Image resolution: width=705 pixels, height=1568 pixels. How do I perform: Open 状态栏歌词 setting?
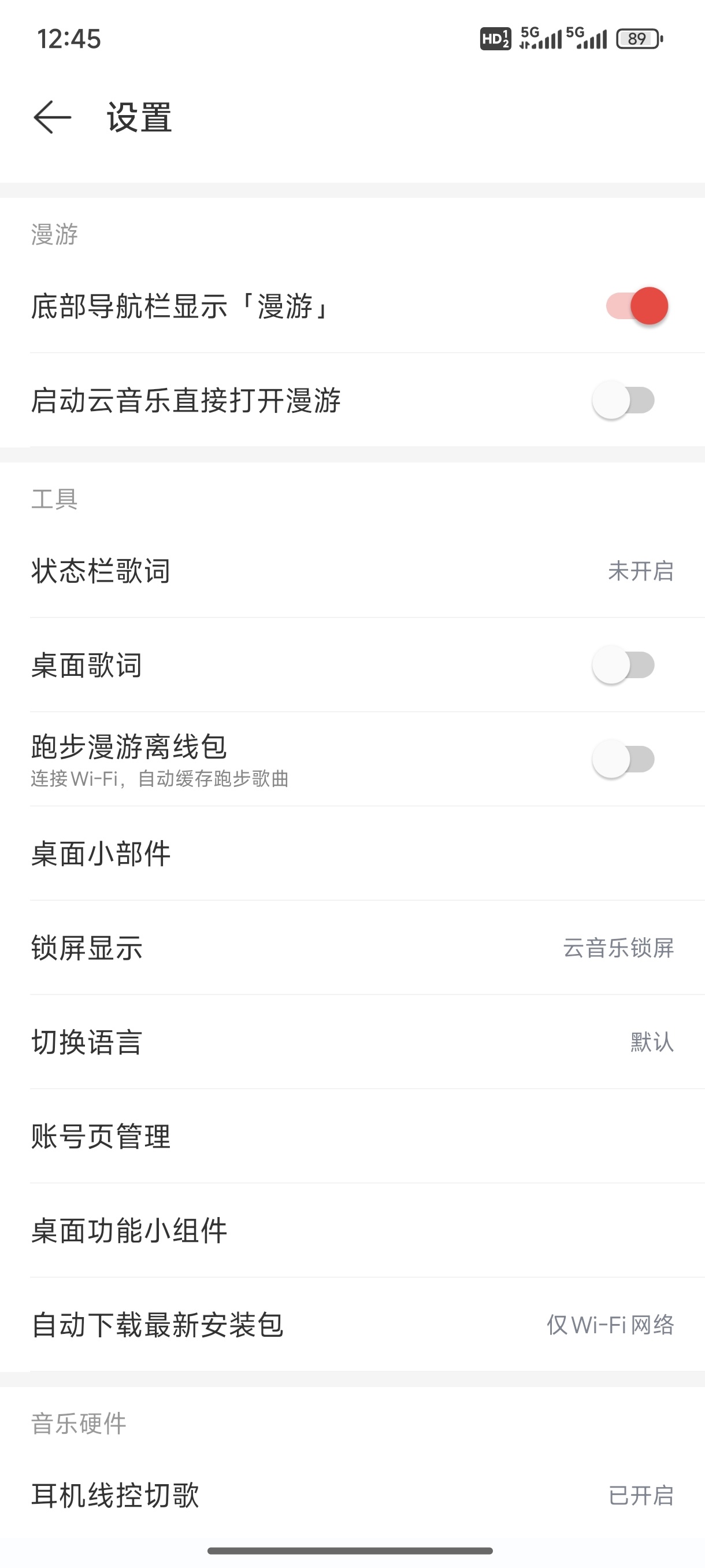pyautogui.click(x=352, y=571)
